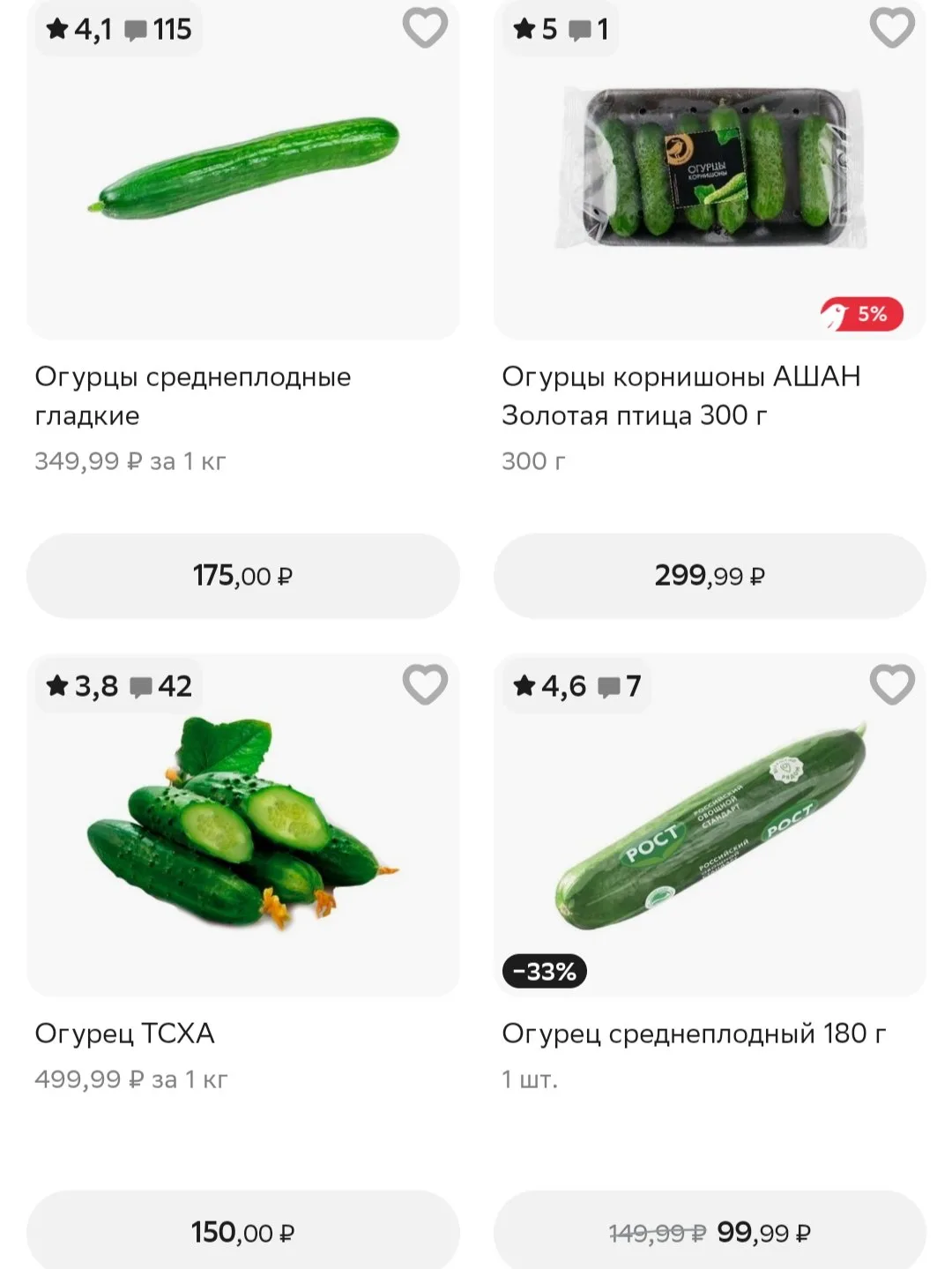Image resolution: width=952 pixels, height=1269 pixels.
Task: View the Огурцы корнишоны АШАН product image
Action: tap(710, 168)
